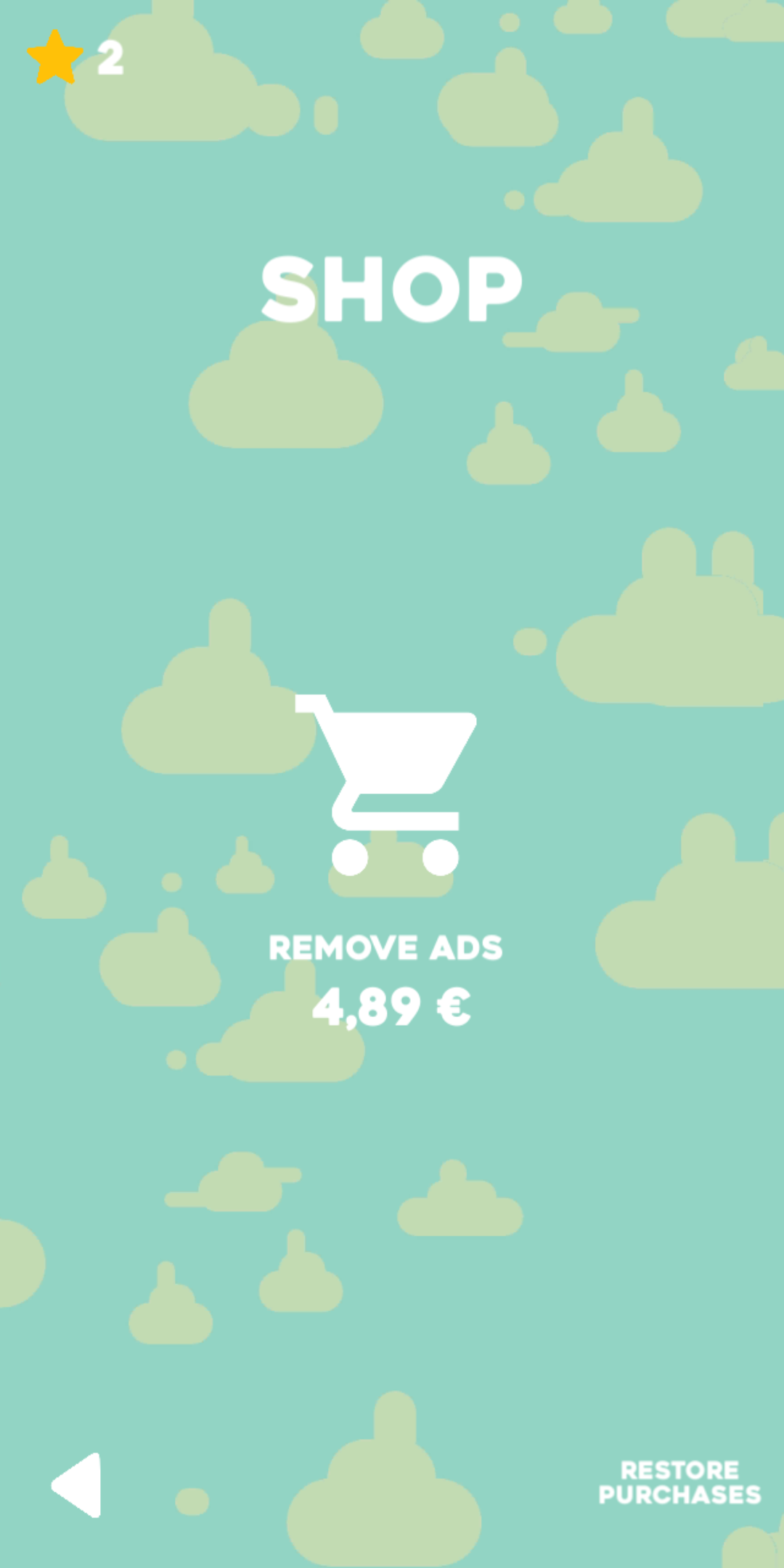Restore previous purchases

point(679,1482)
